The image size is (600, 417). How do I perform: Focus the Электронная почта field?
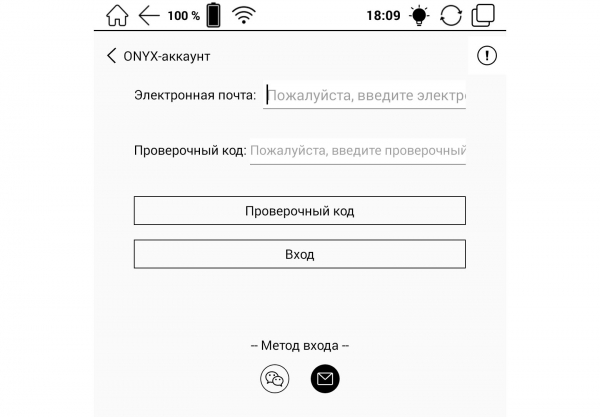(x=366, y=96)
